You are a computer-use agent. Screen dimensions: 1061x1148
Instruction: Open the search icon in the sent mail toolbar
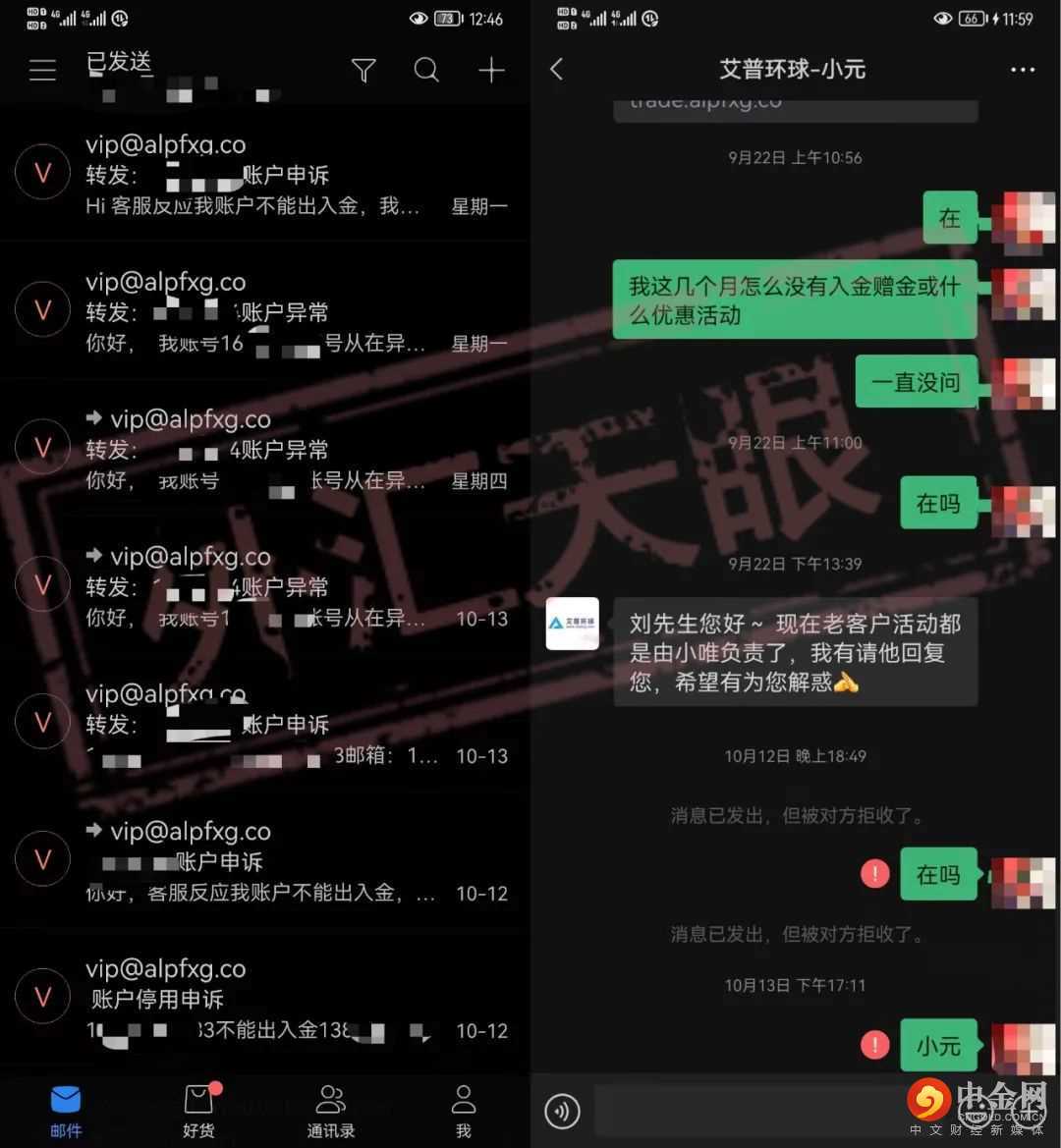[x=426, y=70]
